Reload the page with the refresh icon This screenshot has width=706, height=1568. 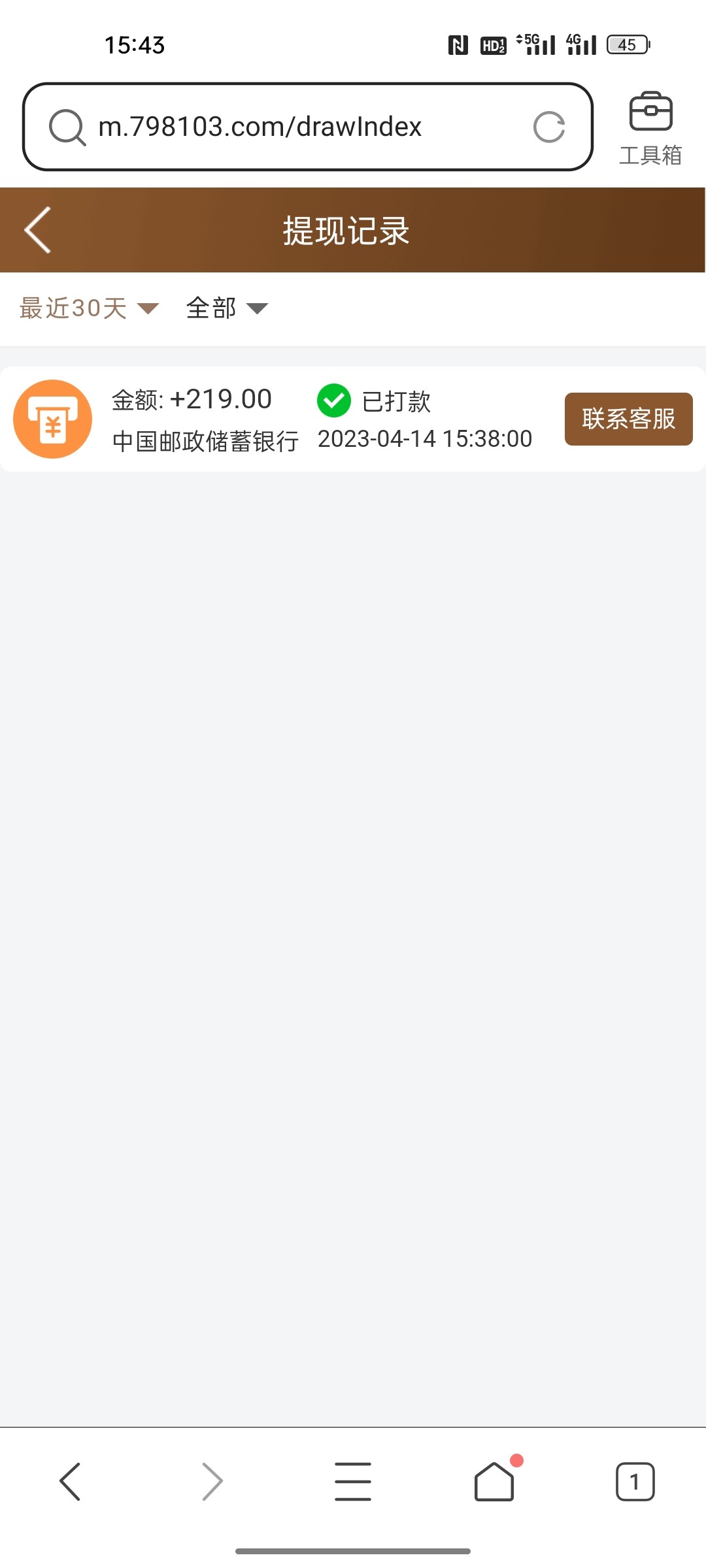click(548, 127)
